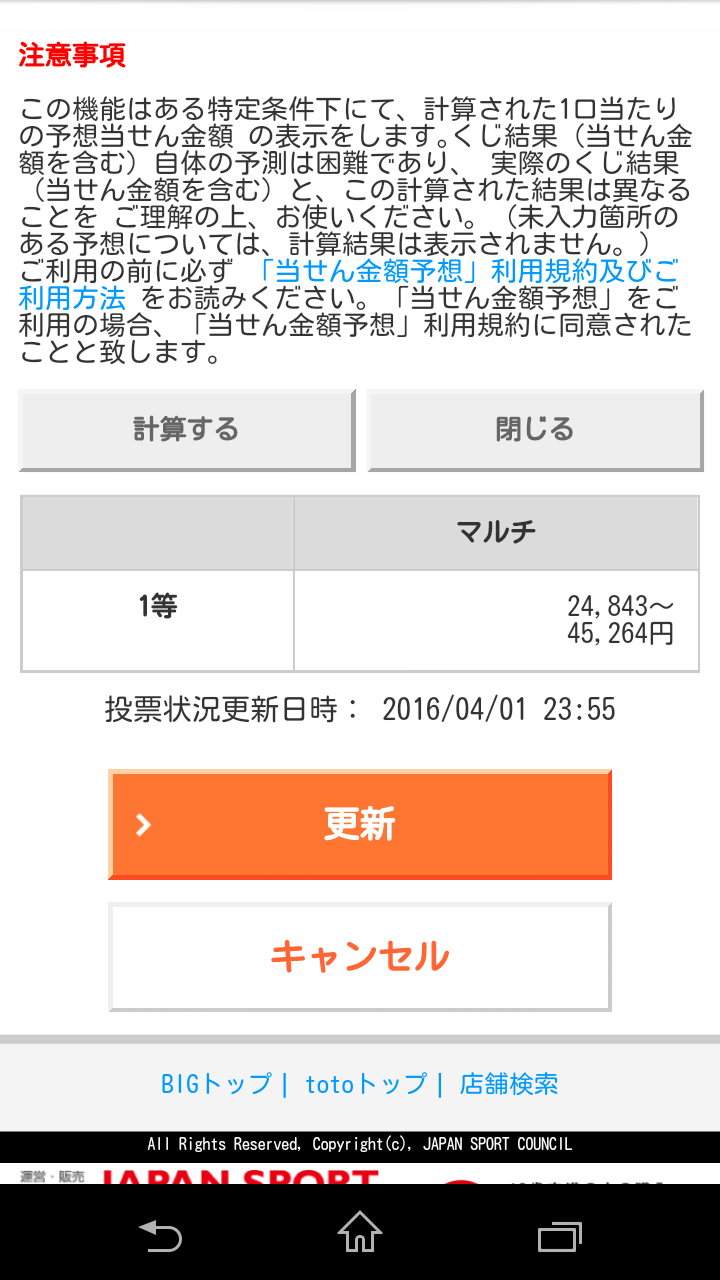Go to BIGトップ
This screenshot has width=720, height=1280.
(x=216, y=1084)
